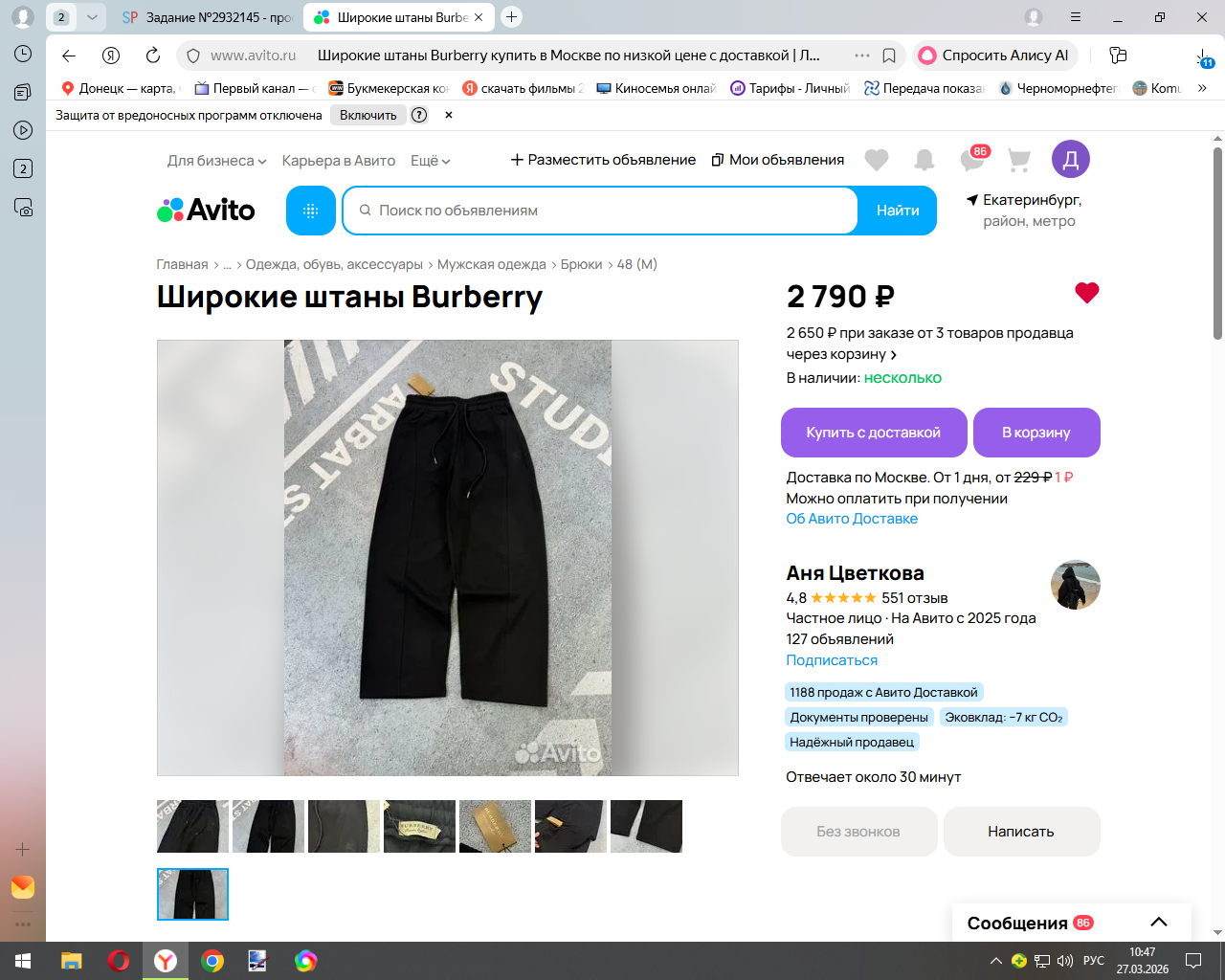Open the shopping cart icon
The height and width of the screenshot is (980, 1225).
[x=1019, y=161]
